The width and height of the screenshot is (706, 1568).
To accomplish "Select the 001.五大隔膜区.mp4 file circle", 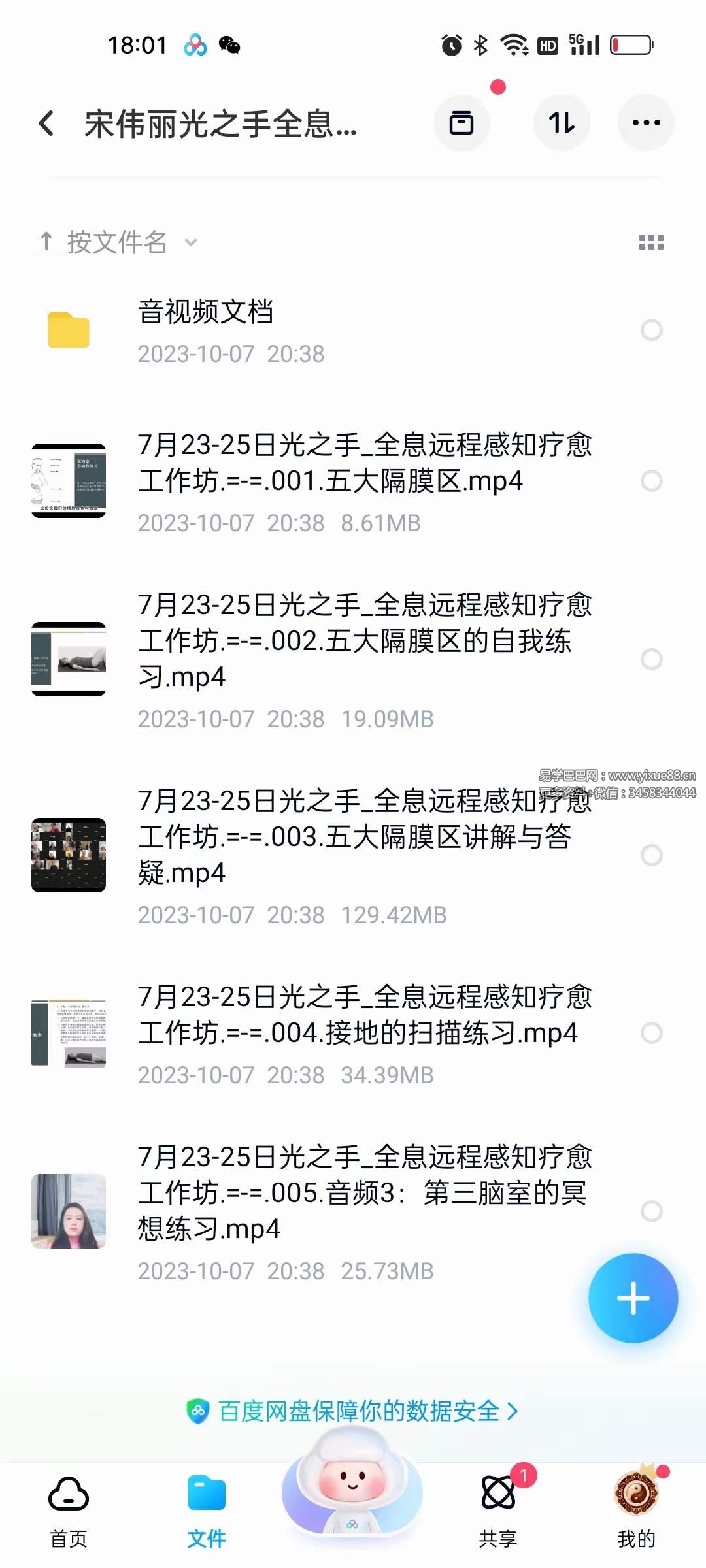I will click(x=651, y=482).
